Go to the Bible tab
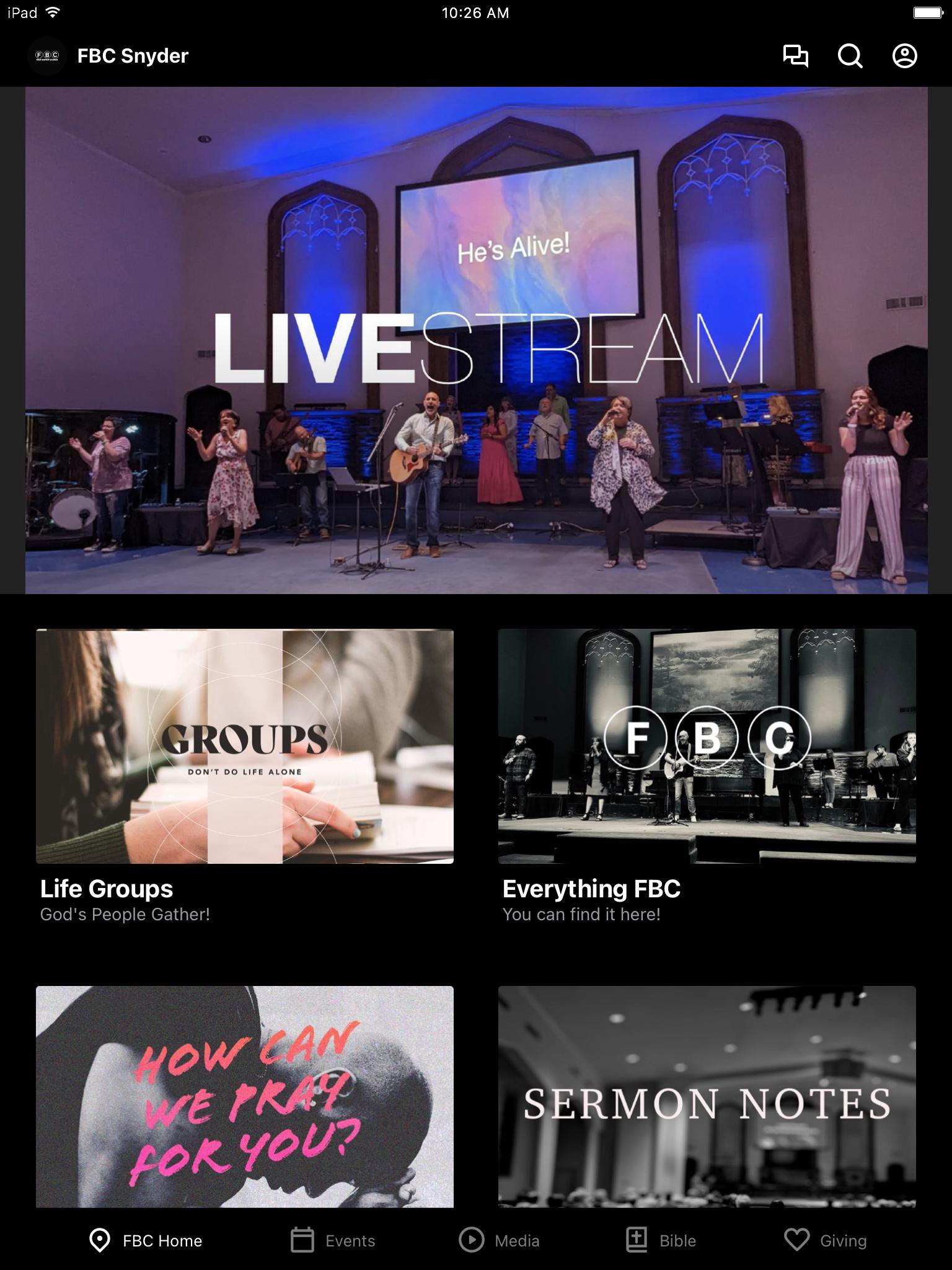This screenshot has width=952, height=1270. coord(661,1240)
